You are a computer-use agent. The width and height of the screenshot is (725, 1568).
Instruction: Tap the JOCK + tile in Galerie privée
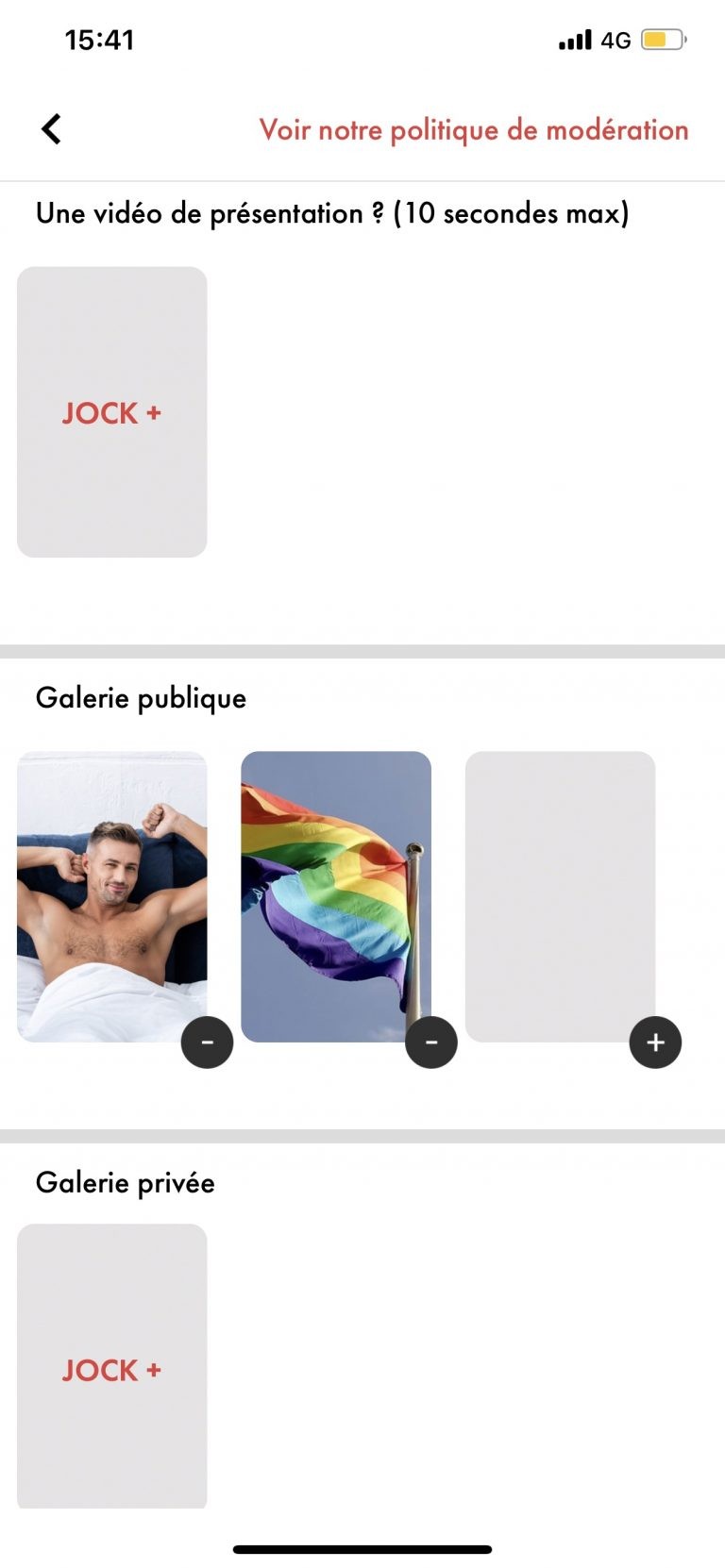point(112,1366)
